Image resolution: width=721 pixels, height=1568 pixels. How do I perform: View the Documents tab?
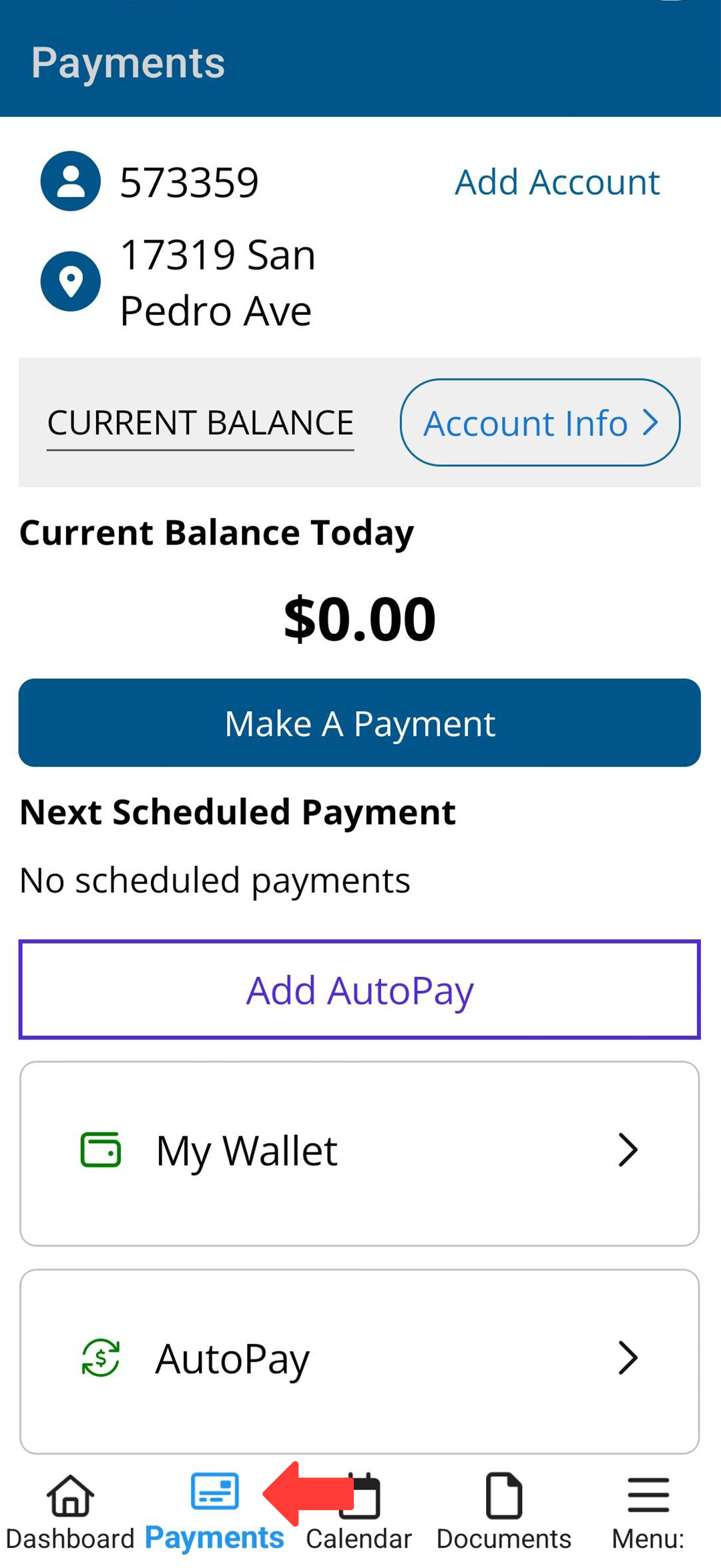click(x=504, y=1511)
